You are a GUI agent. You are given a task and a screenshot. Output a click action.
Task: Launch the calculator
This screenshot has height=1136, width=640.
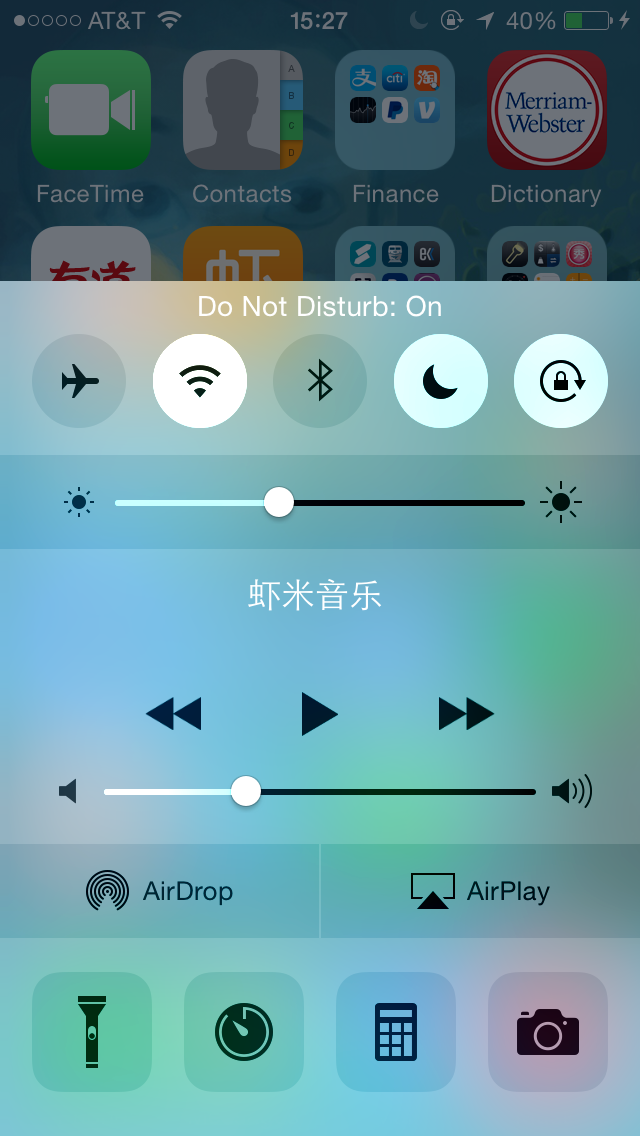(x=396, y=1031)
